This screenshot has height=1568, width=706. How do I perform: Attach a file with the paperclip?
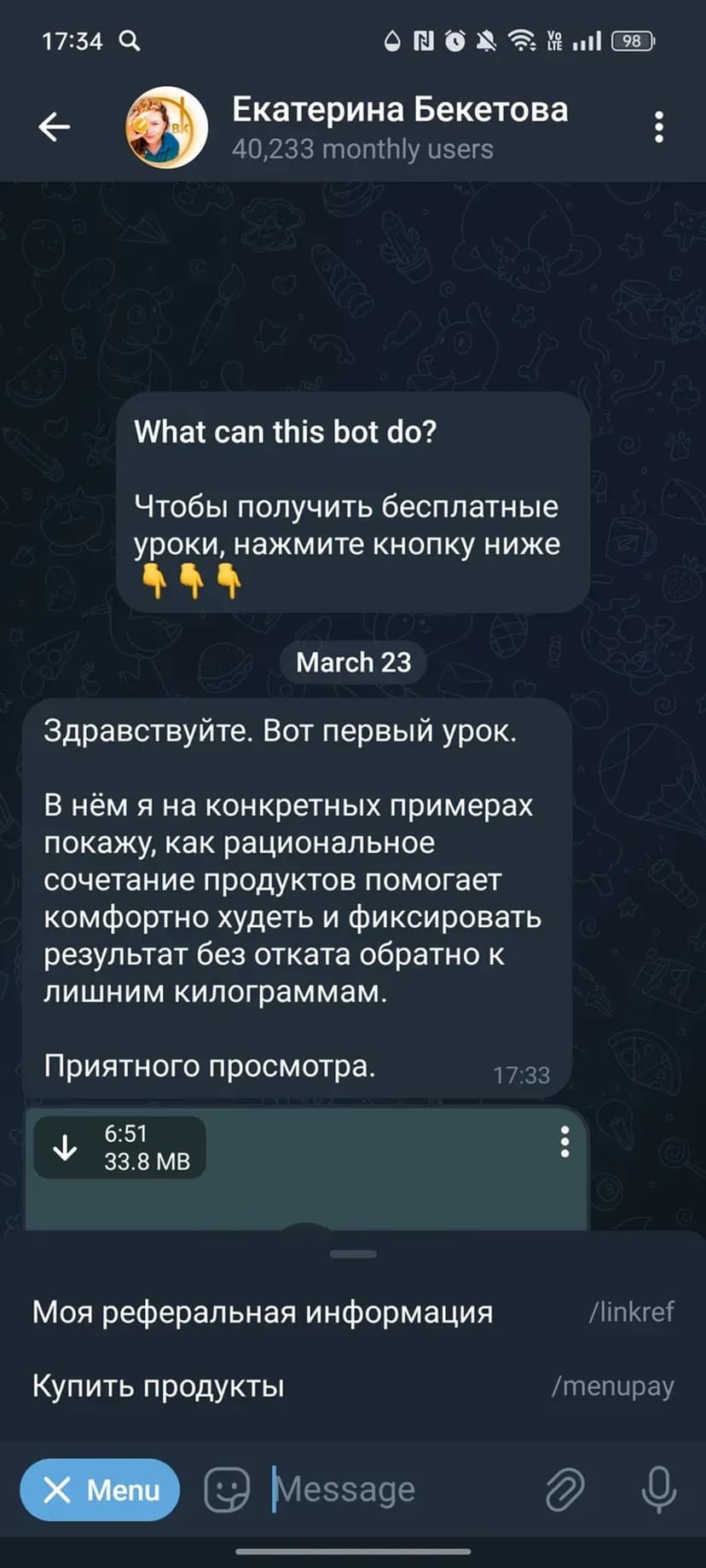564,1490
